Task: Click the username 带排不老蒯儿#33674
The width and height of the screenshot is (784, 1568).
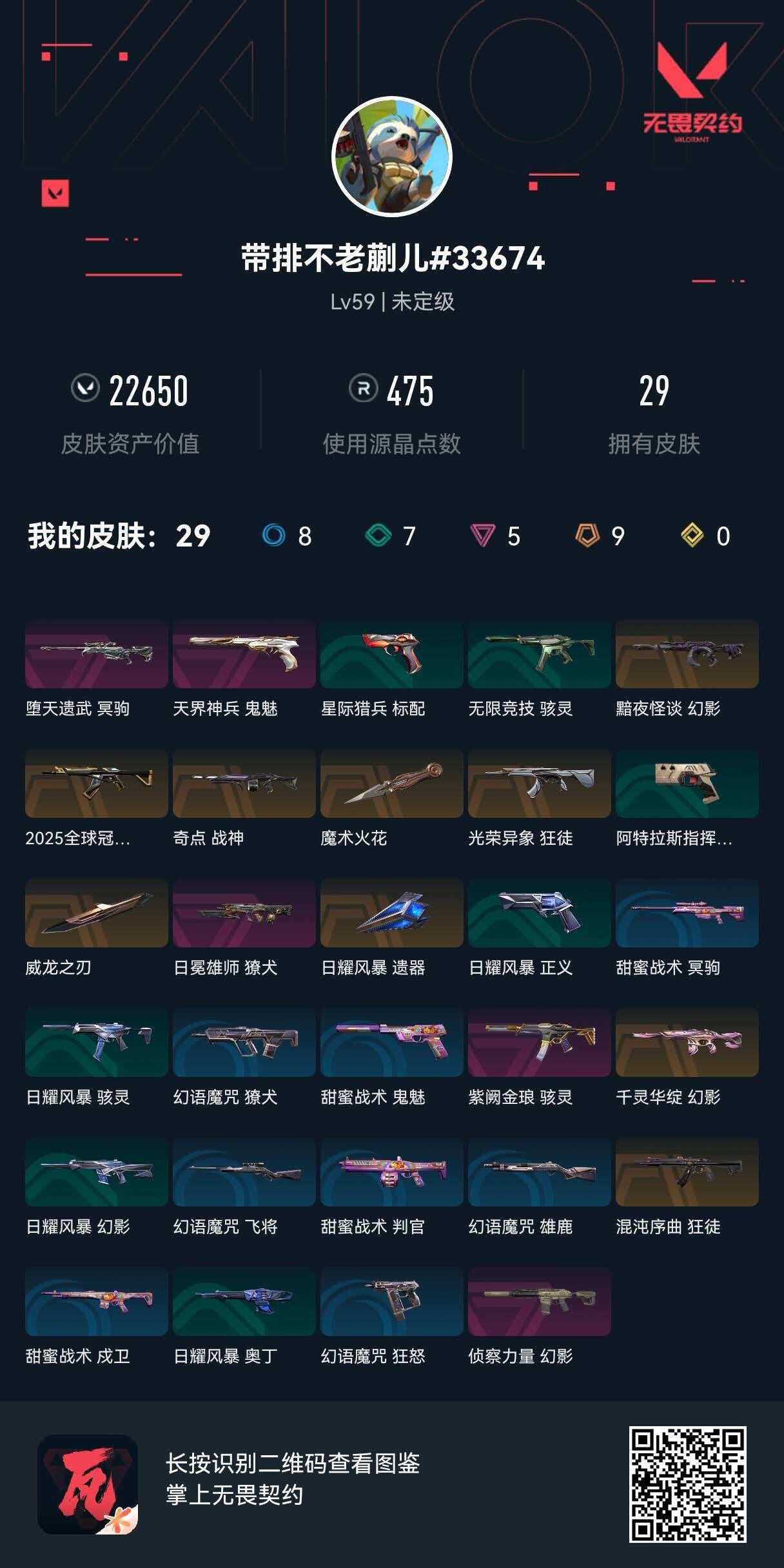Action: point(392,260)
